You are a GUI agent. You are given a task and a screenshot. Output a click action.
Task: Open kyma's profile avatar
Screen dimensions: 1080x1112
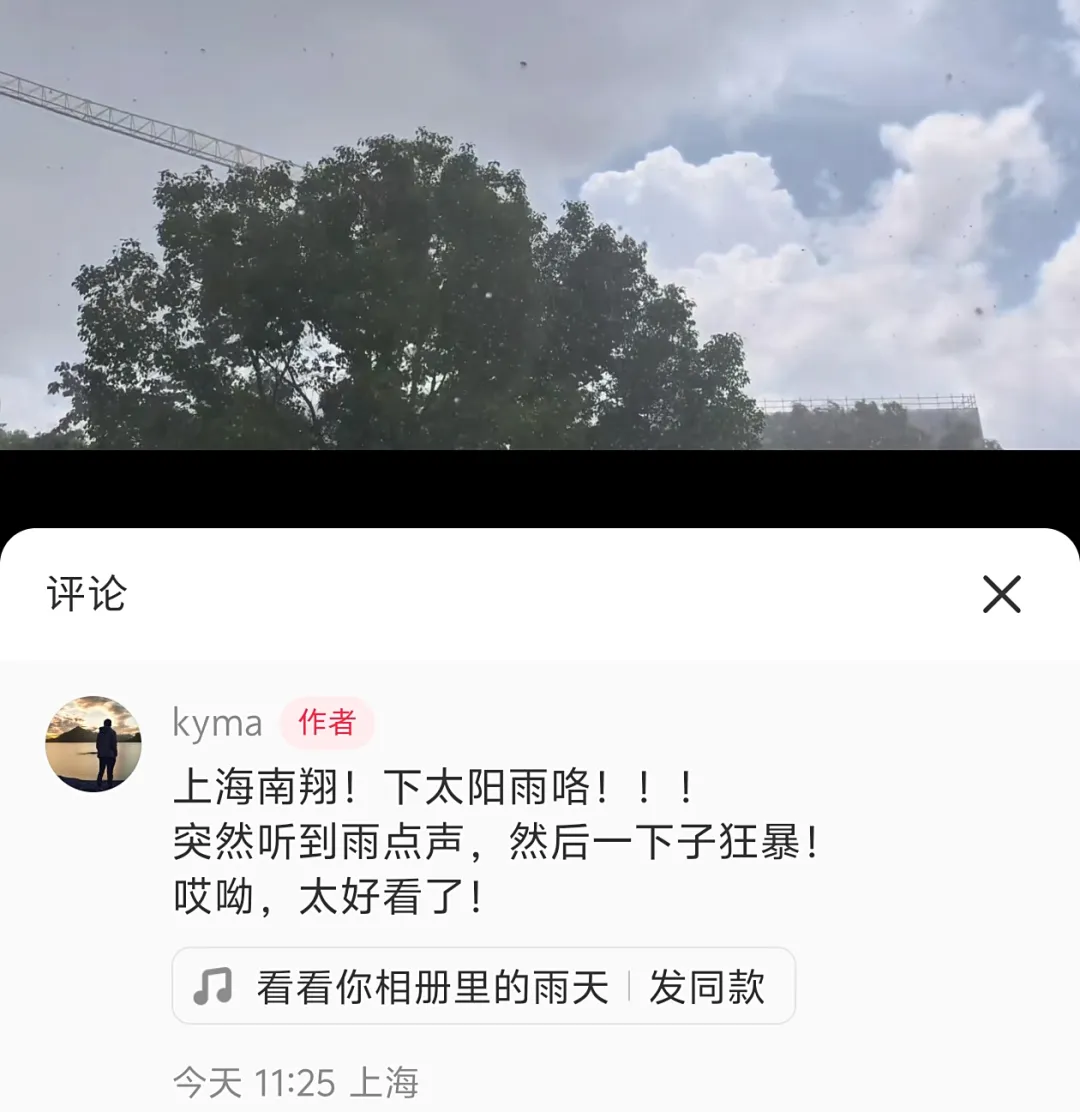point(93,744)
